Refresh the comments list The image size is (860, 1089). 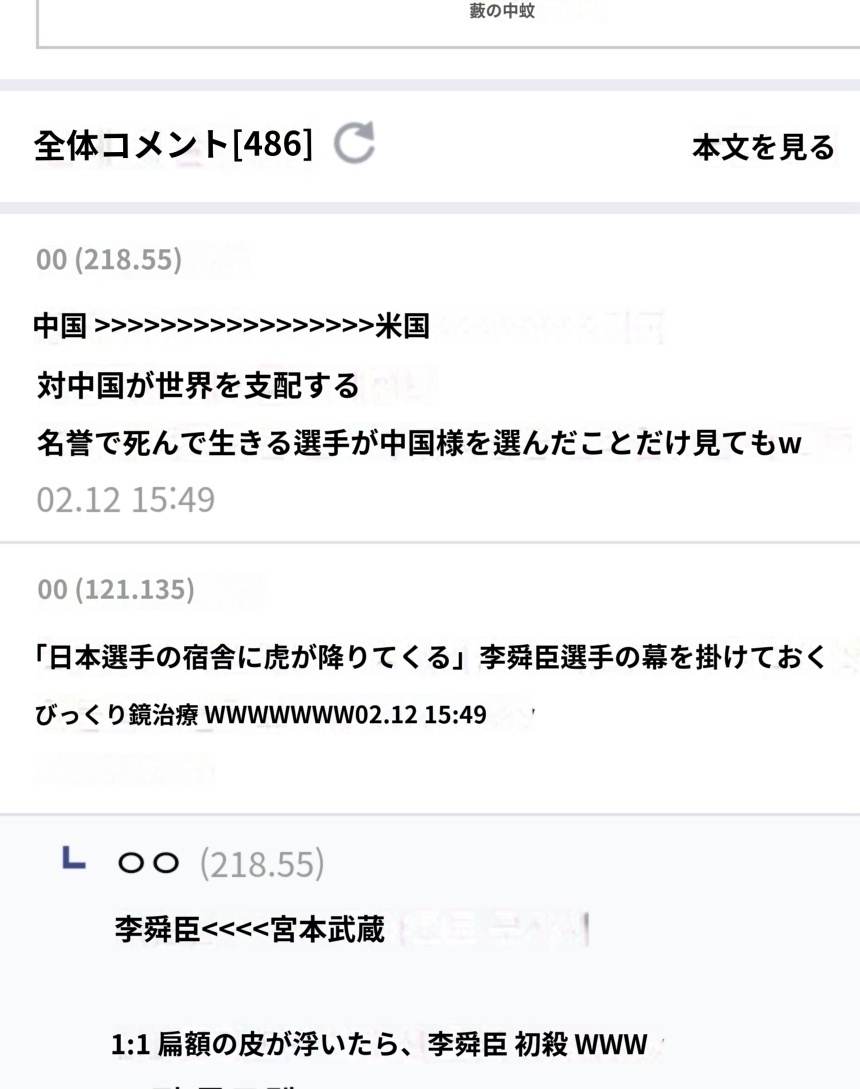[354, 144]
